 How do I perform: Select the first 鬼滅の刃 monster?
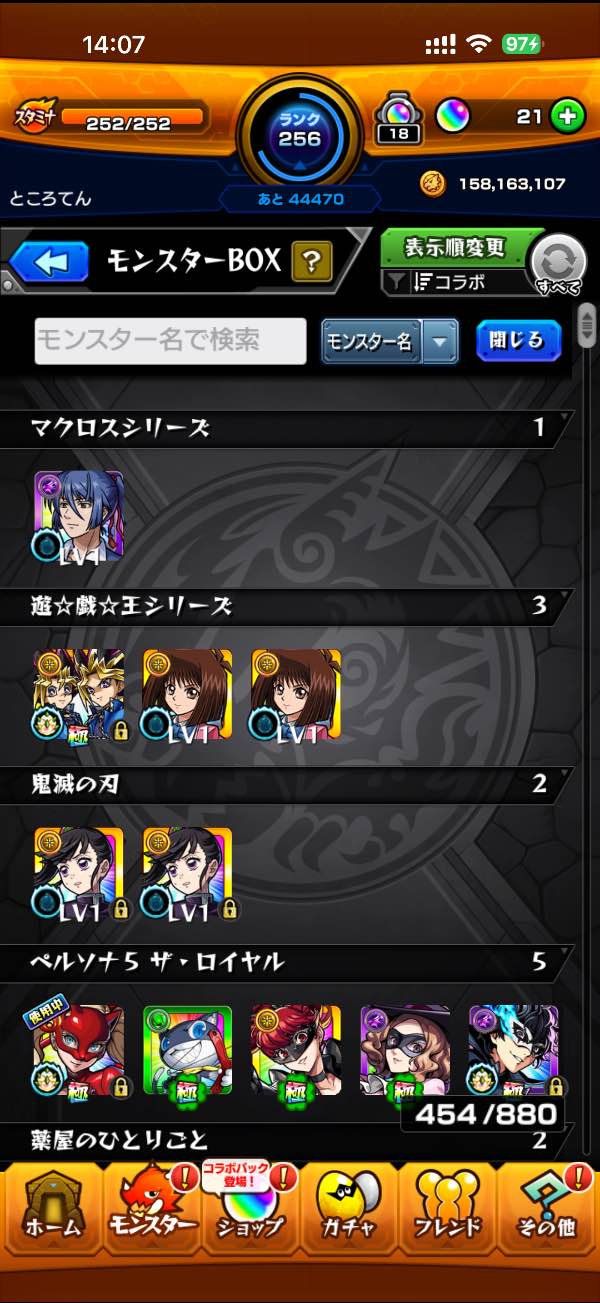(79, 872)
